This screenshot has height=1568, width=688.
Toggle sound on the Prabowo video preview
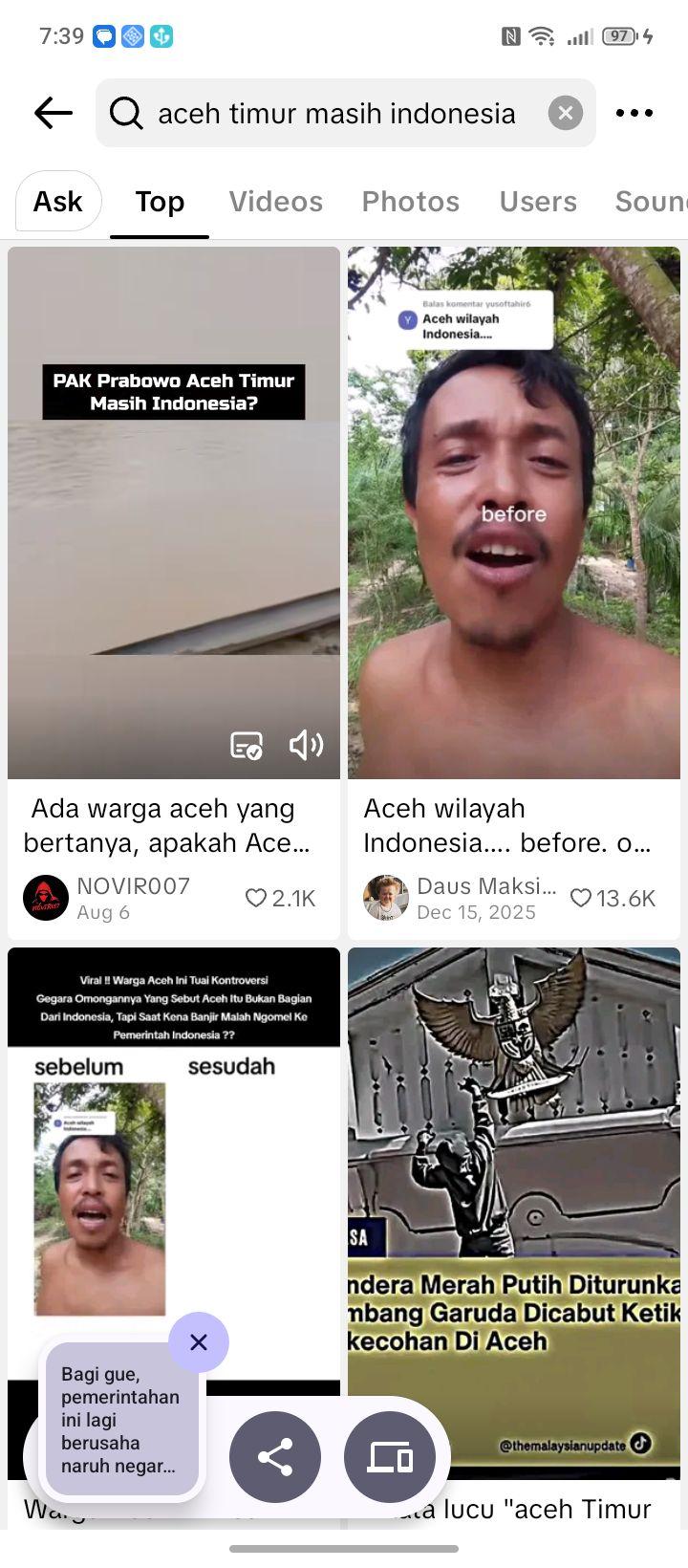tap(306, 745)
